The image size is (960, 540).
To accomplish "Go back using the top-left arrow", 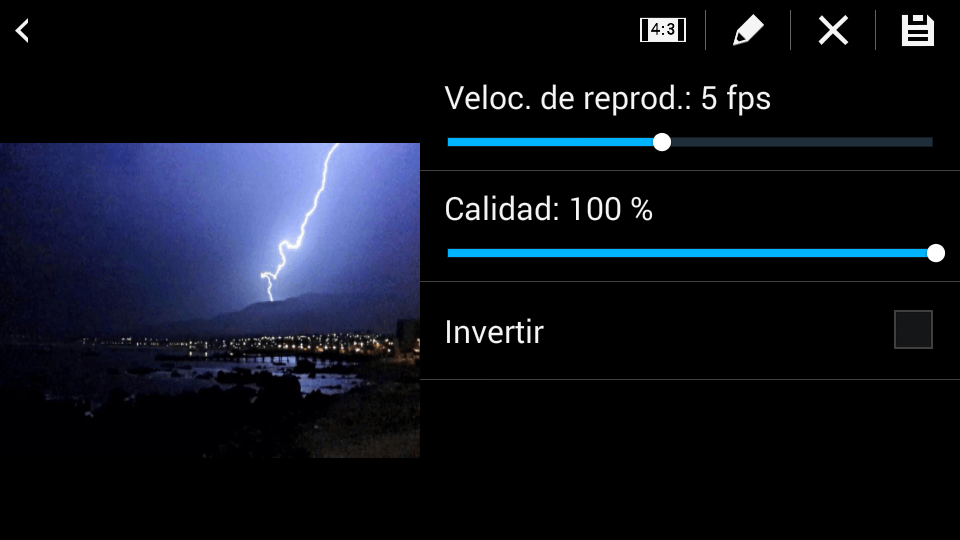I will 23,31.
